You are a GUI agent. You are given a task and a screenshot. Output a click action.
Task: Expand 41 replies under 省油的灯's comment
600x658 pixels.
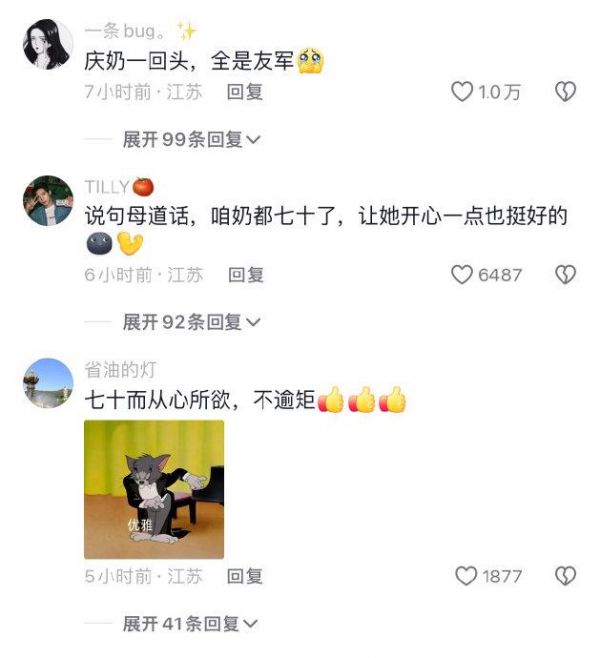click(x=190, y=624)
